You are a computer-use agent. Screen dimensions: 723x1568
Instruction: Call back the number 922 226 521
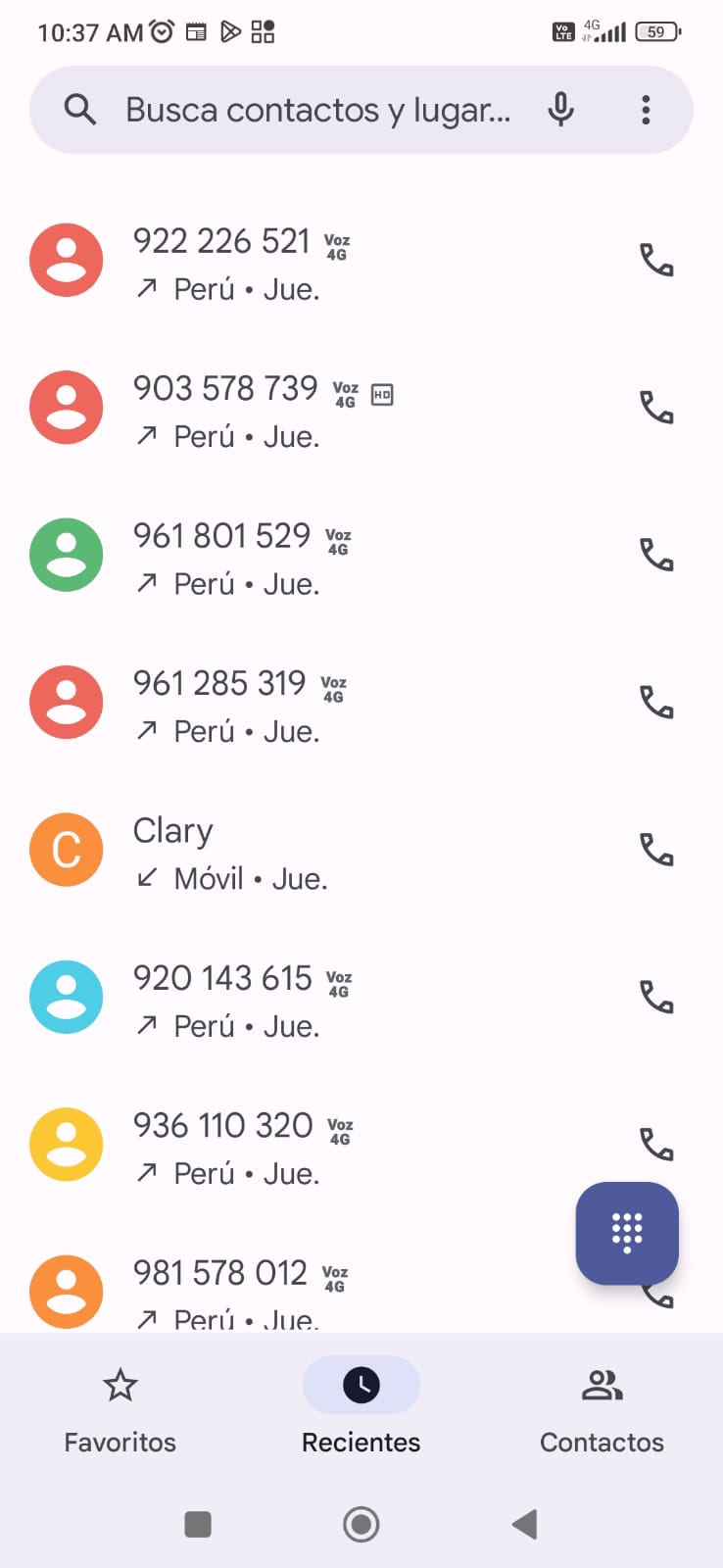(656, 261)
